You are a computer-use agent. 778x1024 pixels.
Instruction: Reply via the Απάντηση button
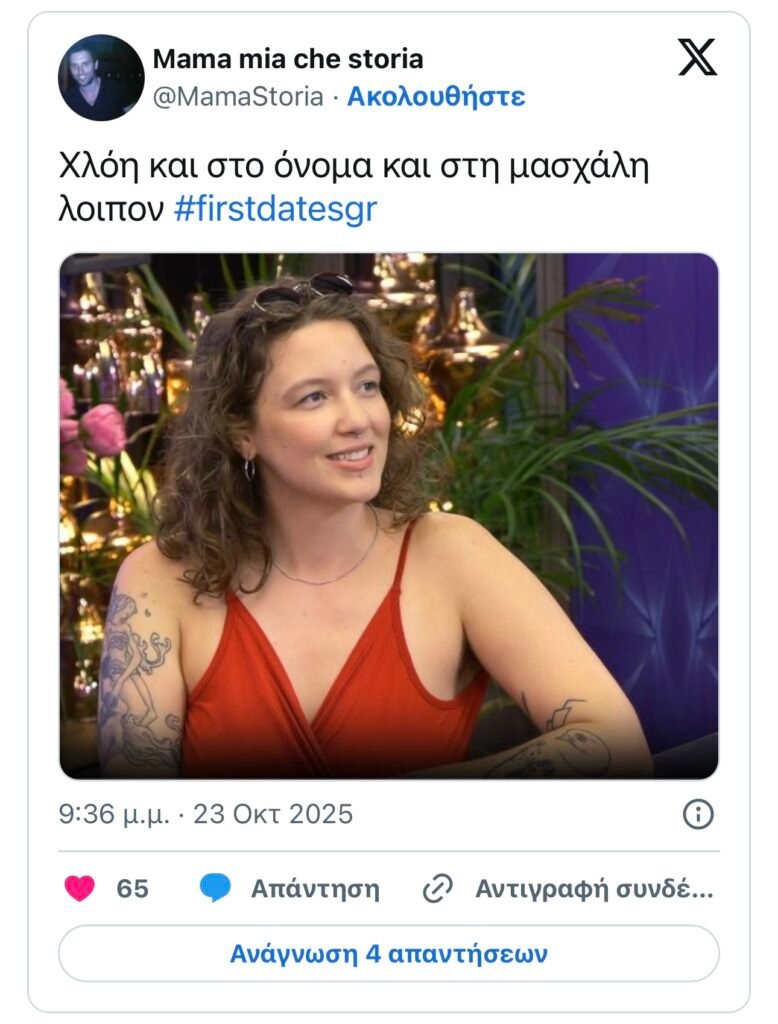pos(290,888)
